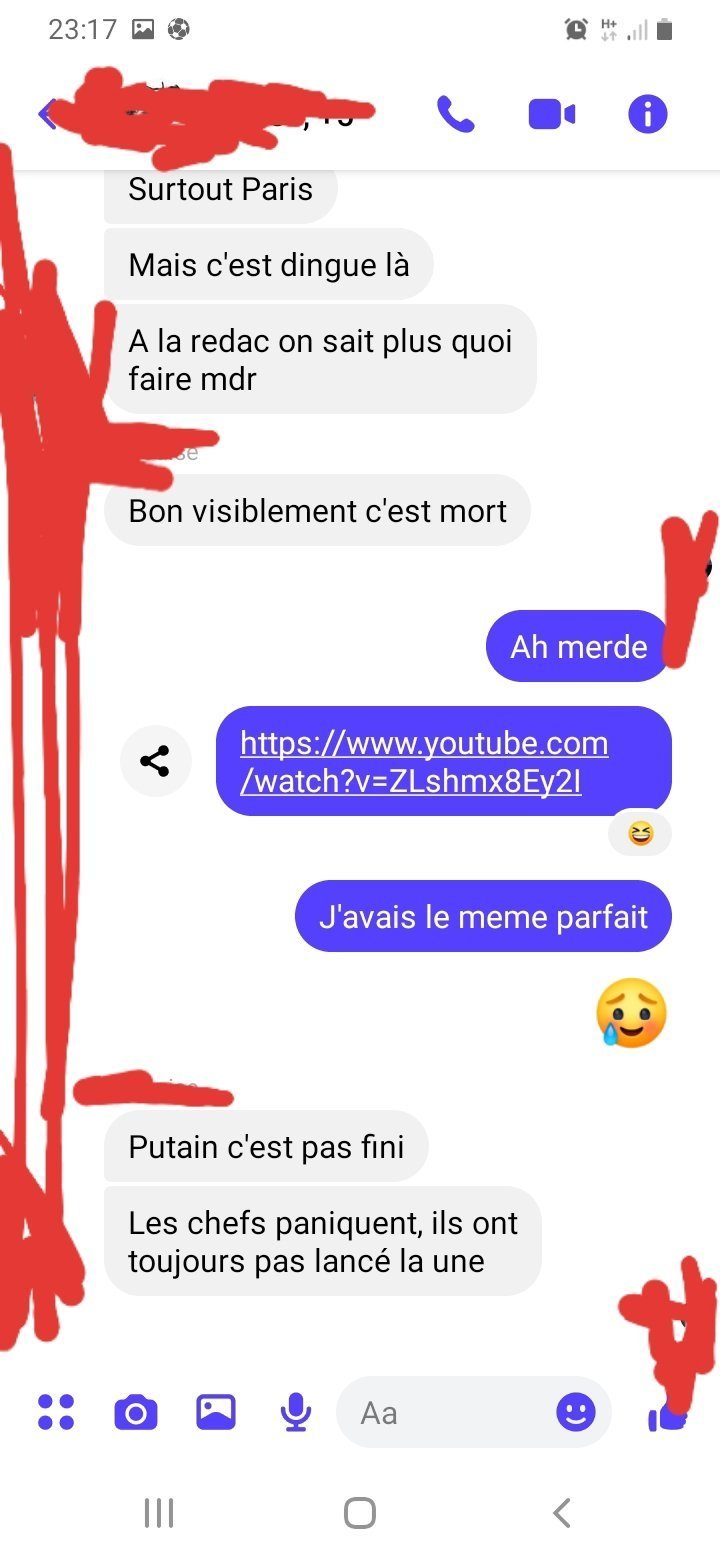This screenshot has width=720, height=1560.
Task: Send a thumbs-up like
Action: (x=666, y=1414)
